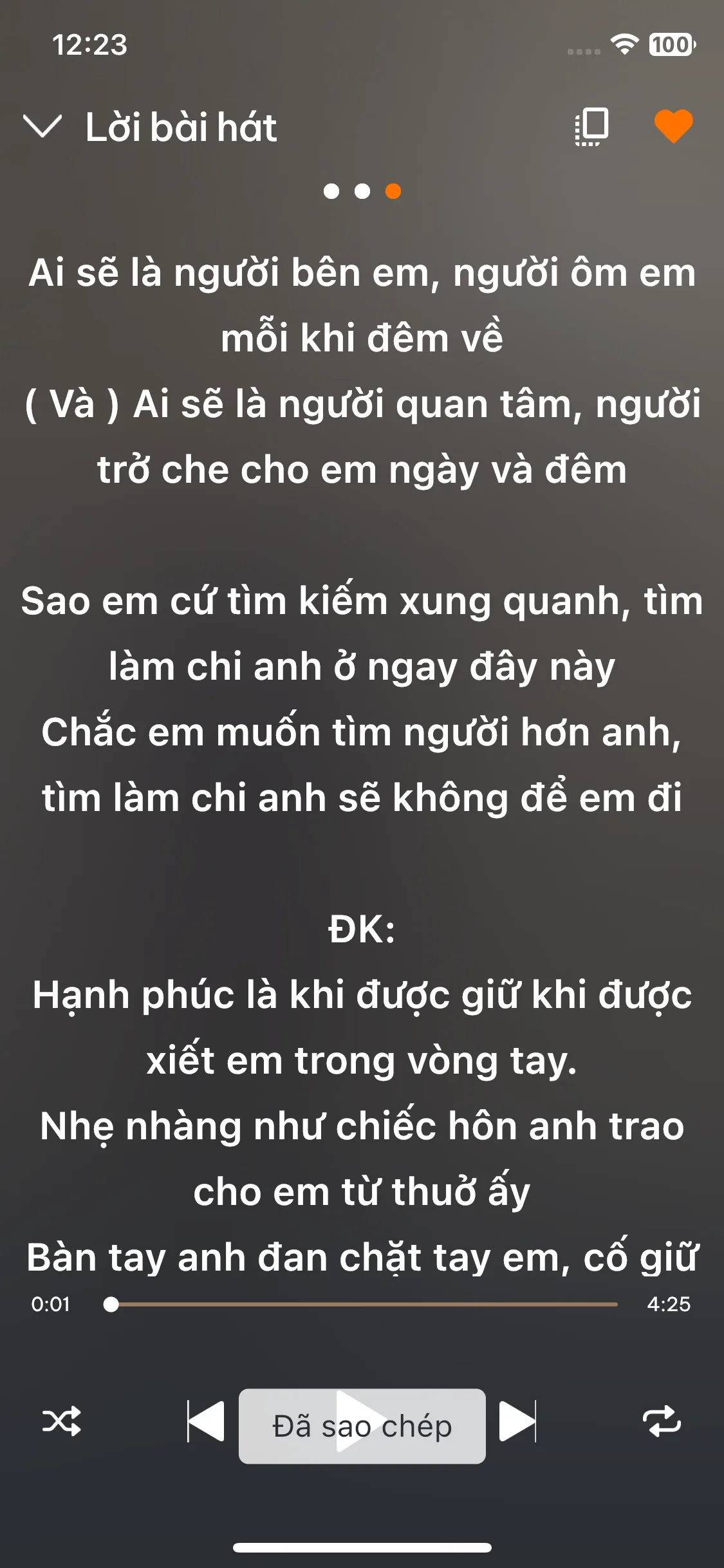Skip to the previous track
The height and width of the screenshot is (1568, 724).
coord(206,1421)
